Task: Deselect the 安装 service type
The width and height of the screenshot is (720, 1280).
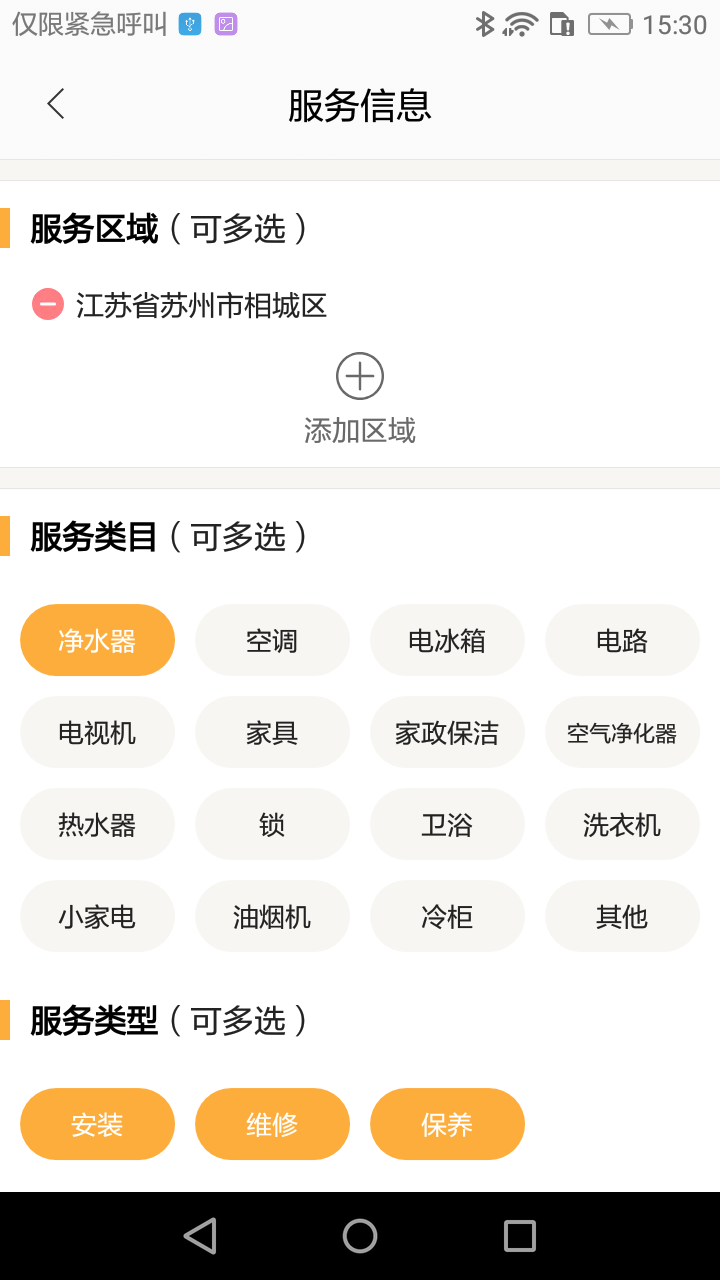Action: (x=97, y=1124)
